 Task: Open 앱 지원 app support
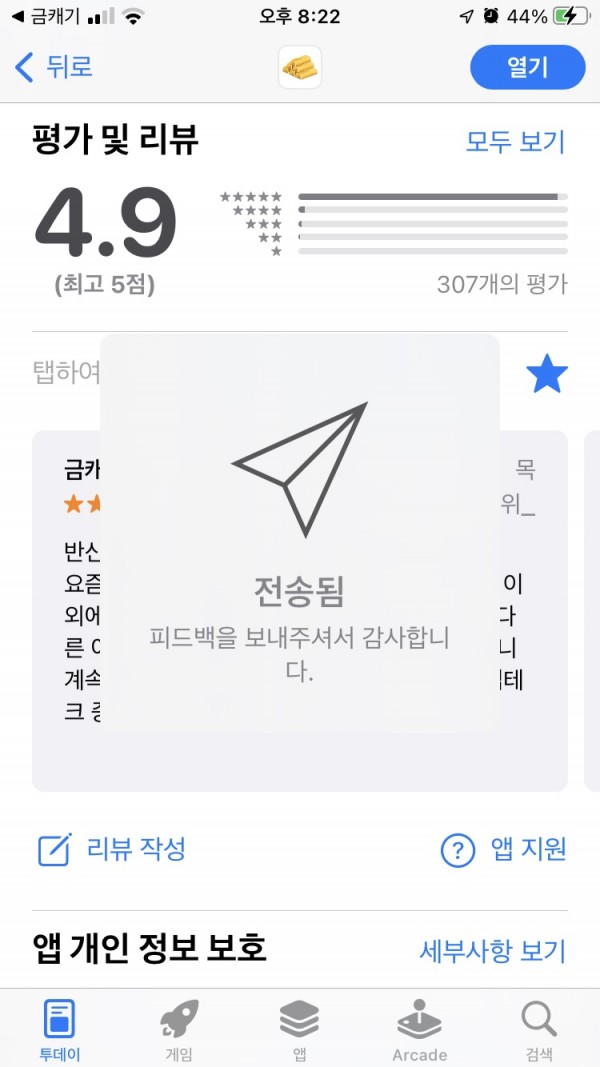coord(503,849)
